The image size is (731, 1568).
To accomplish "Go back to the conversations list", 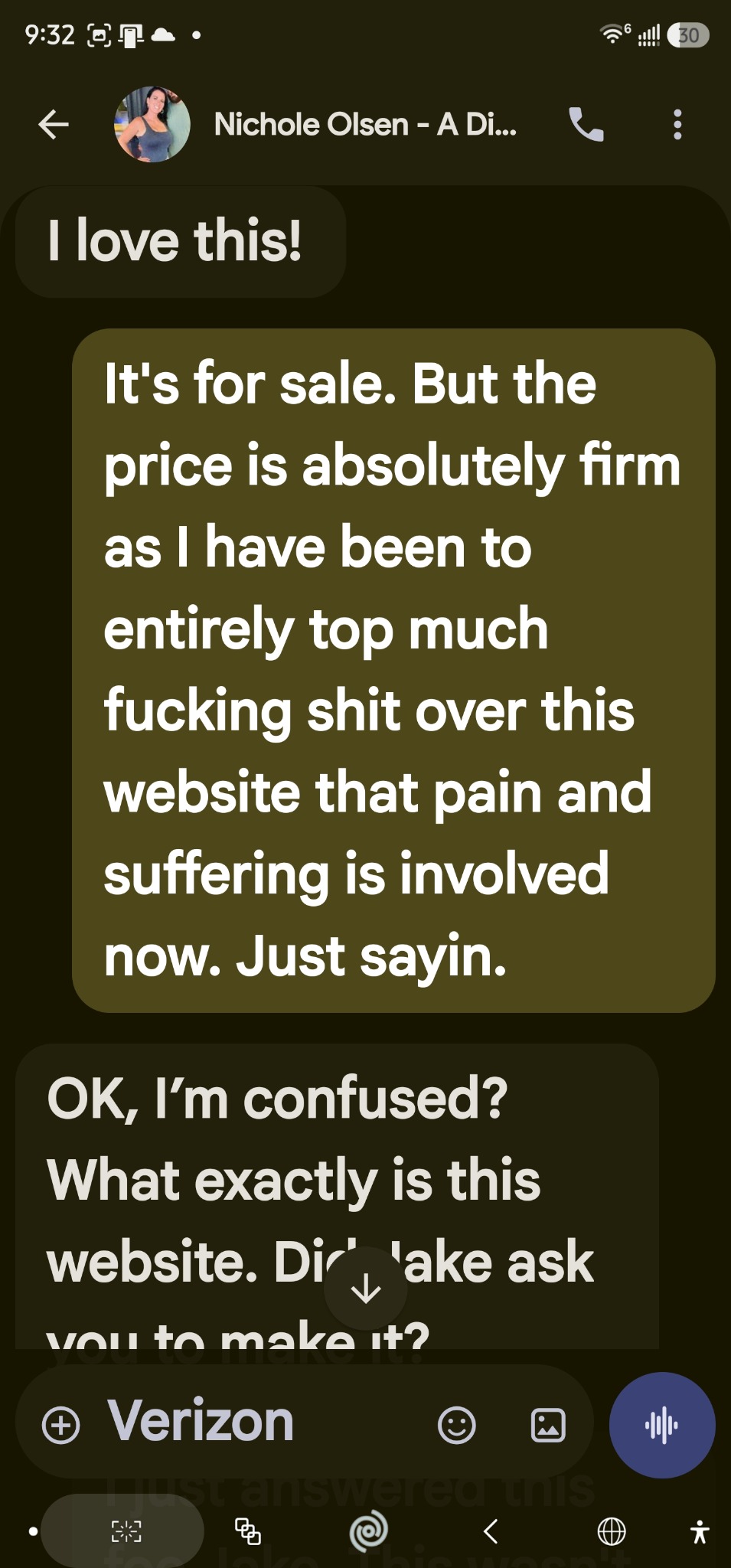I will 54,124.
